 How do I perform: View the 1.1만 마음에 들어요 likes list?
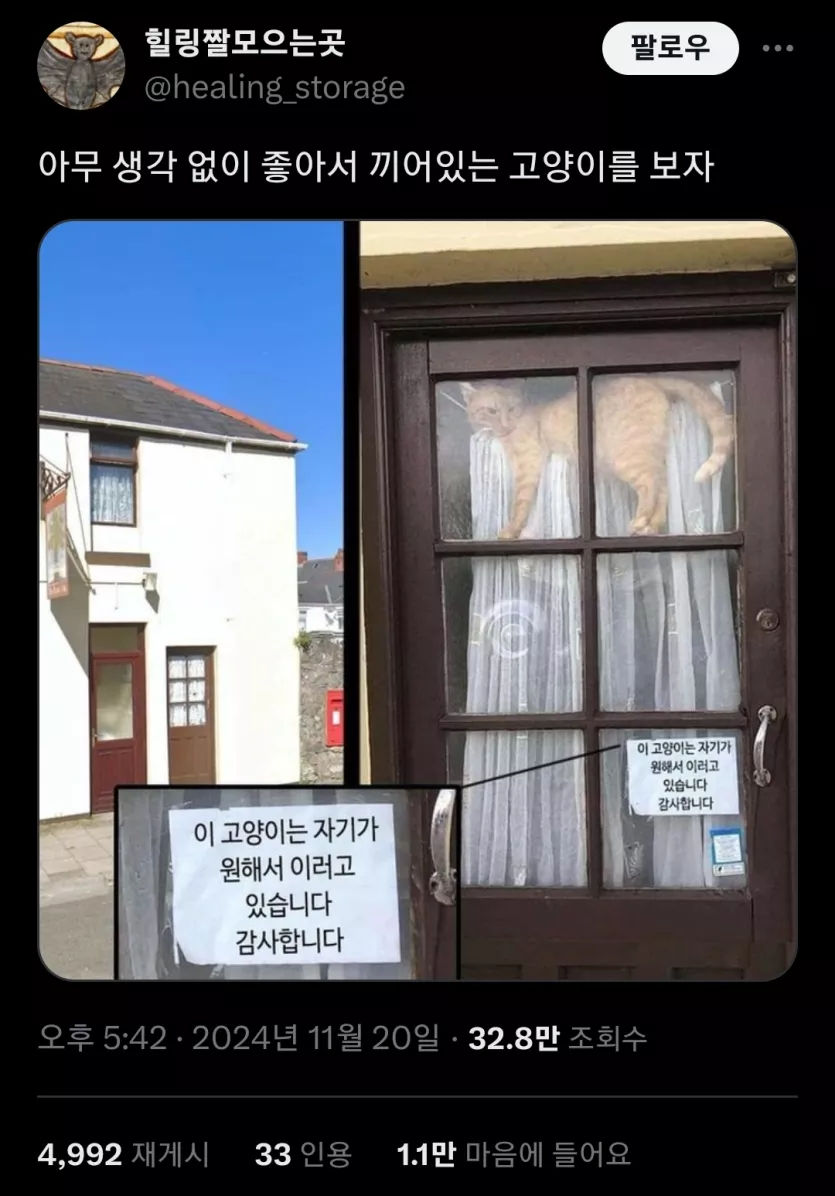click(513, 1154)
